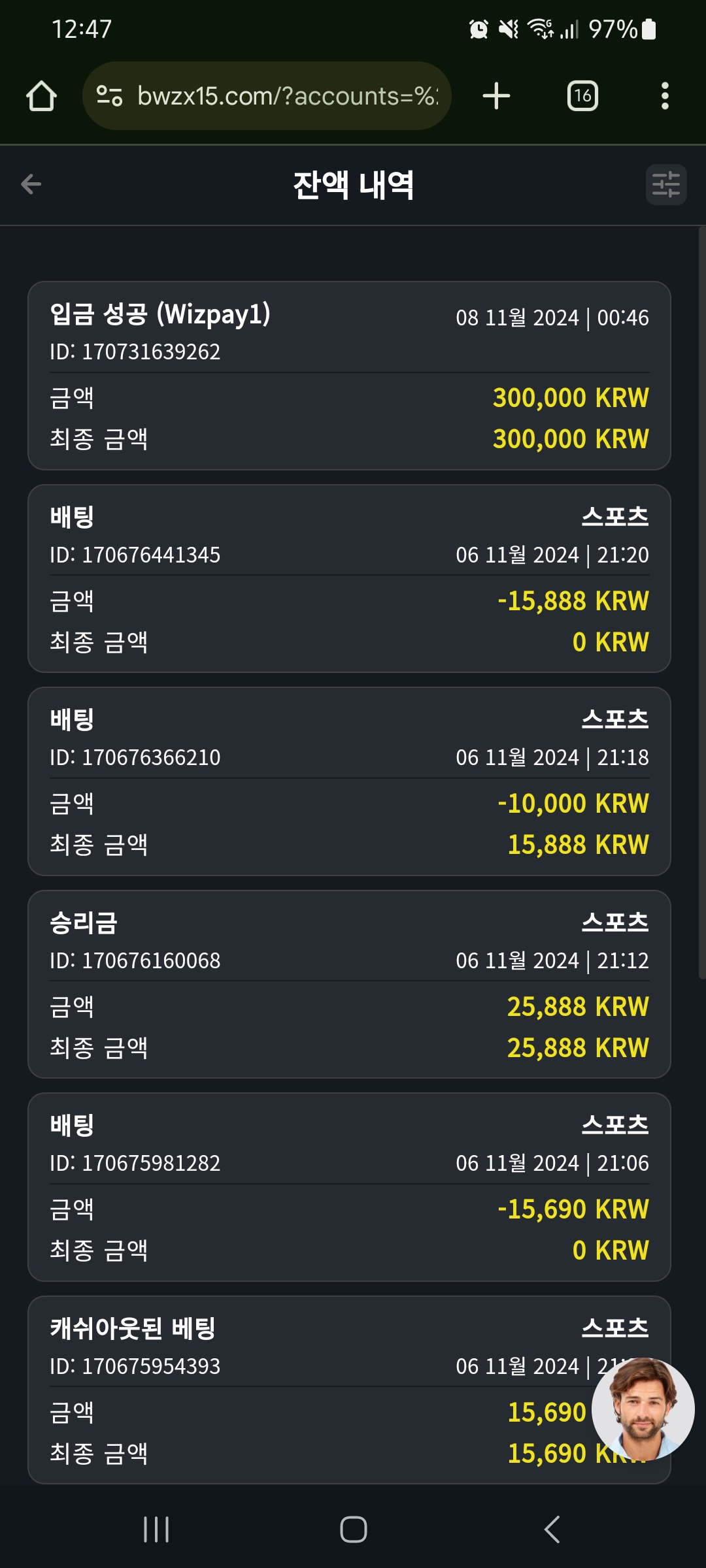The width and height of the screenshot is (706, 1568).
Task: Open the support chat avatar bubble
Action: point(643,1409)
